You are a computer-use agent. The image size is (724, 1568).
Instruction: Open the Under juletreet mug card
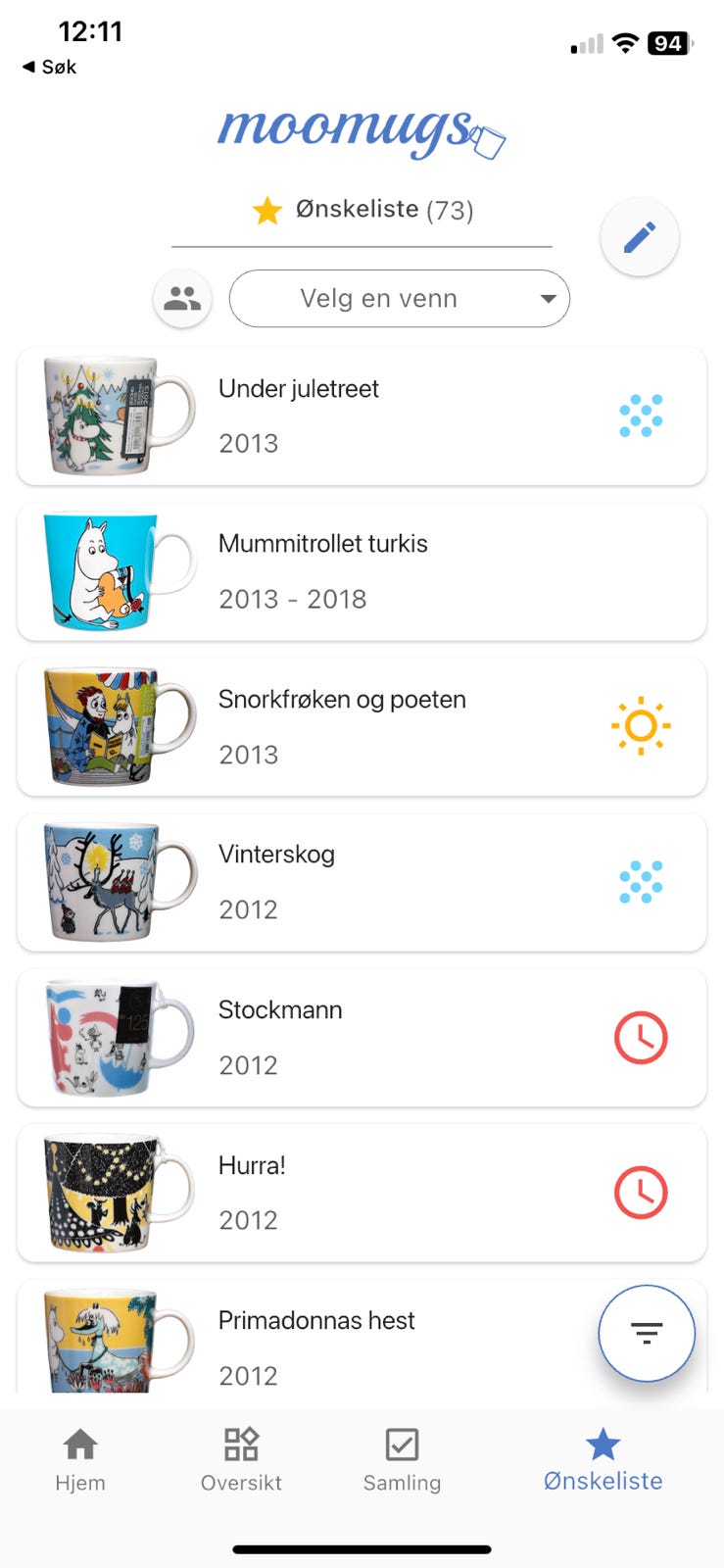click(x=362, y=416)
